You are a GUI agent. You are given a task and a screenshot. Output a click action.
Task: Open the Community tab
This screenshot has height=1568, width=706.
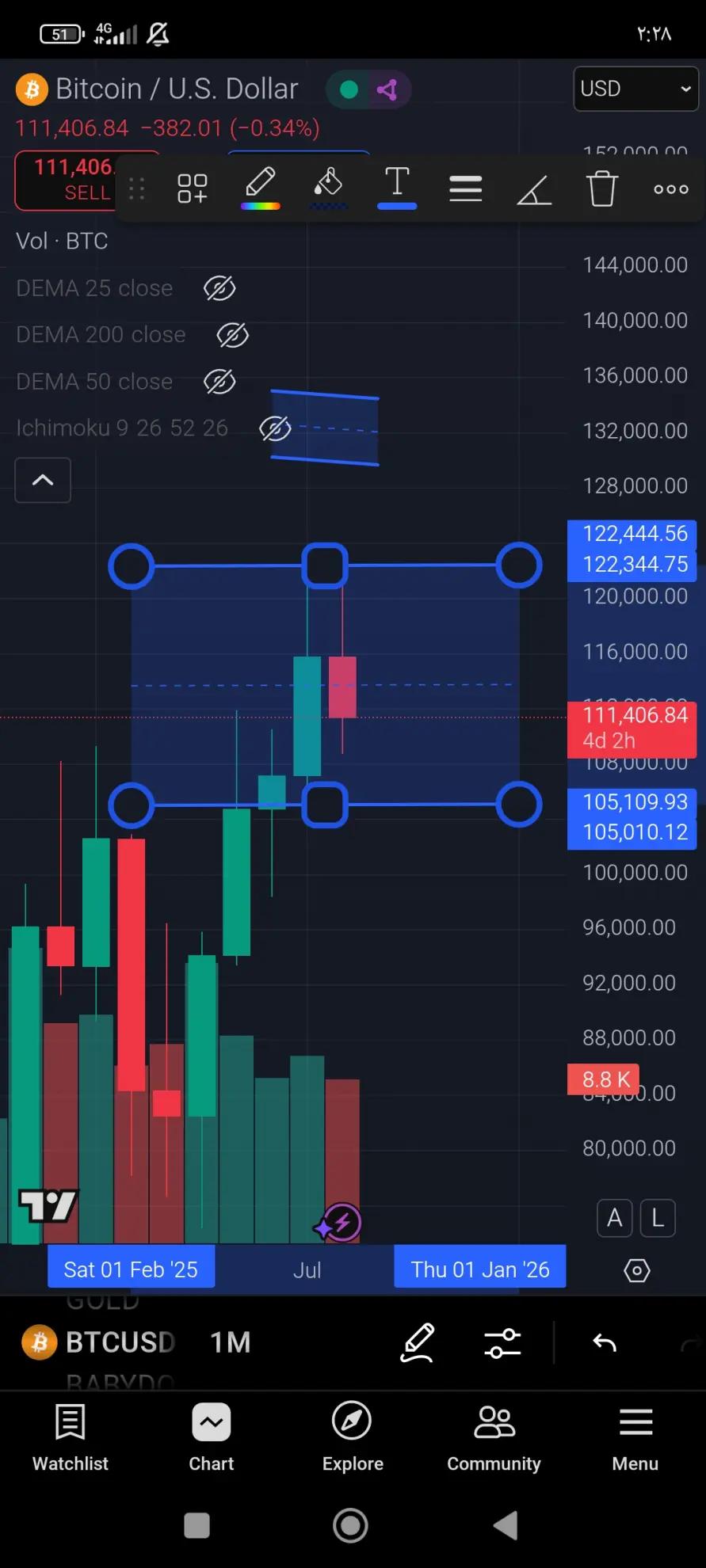[x=494, y=1437]
